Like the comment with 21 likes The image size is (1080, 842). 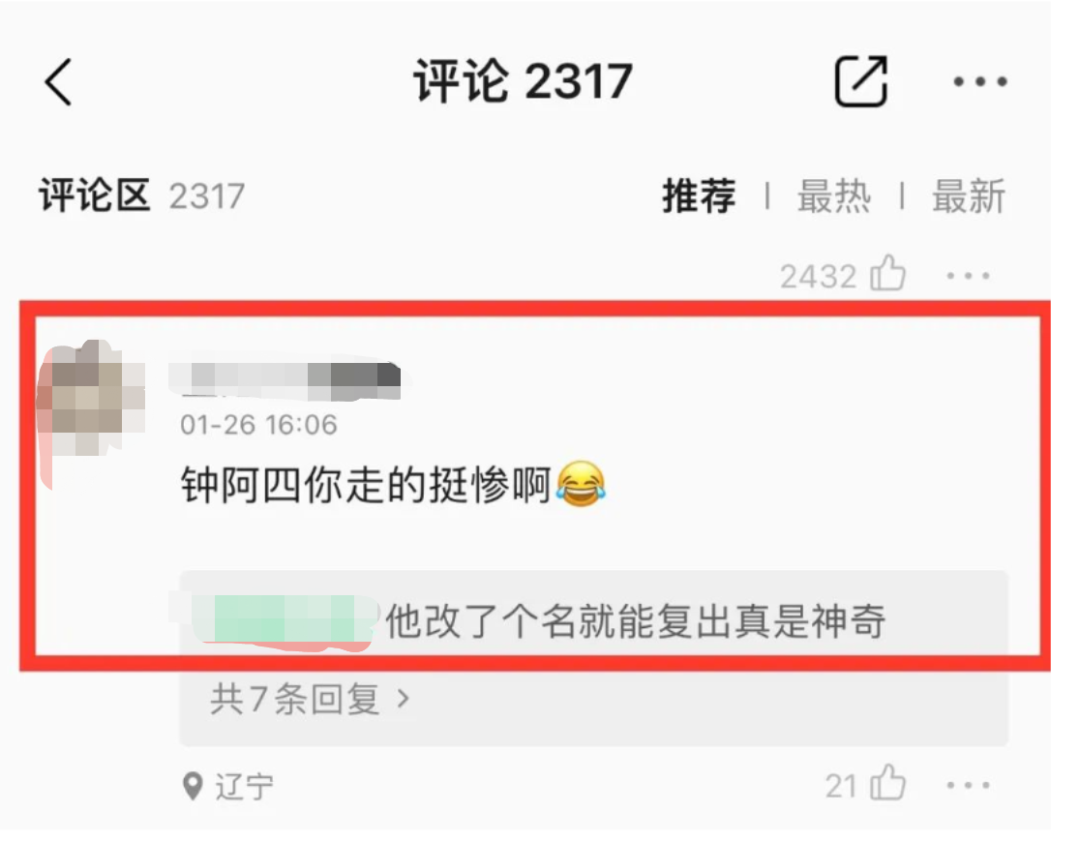coord(888,786)
